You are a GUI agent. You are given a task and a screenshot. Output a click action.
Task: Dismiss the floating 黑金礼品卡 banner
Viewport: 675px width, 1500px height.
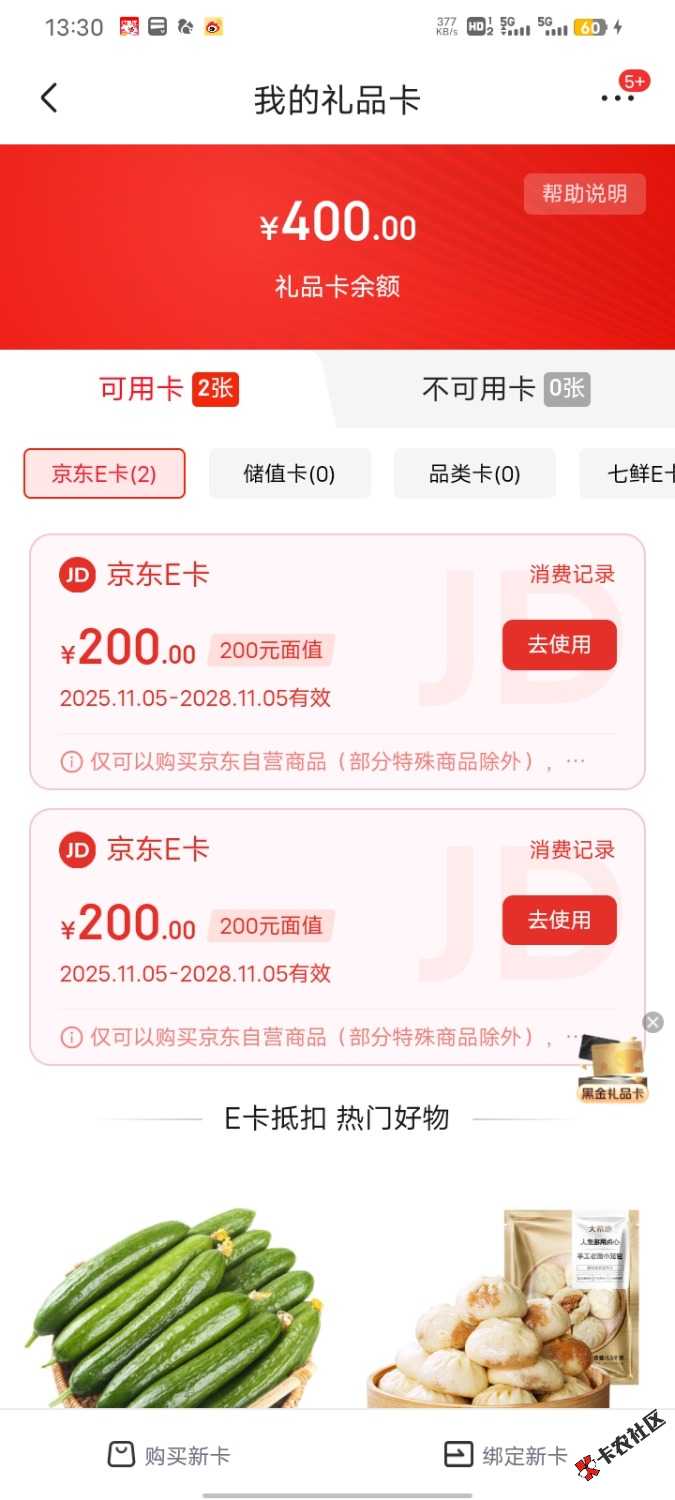(x=653, y=1022)
